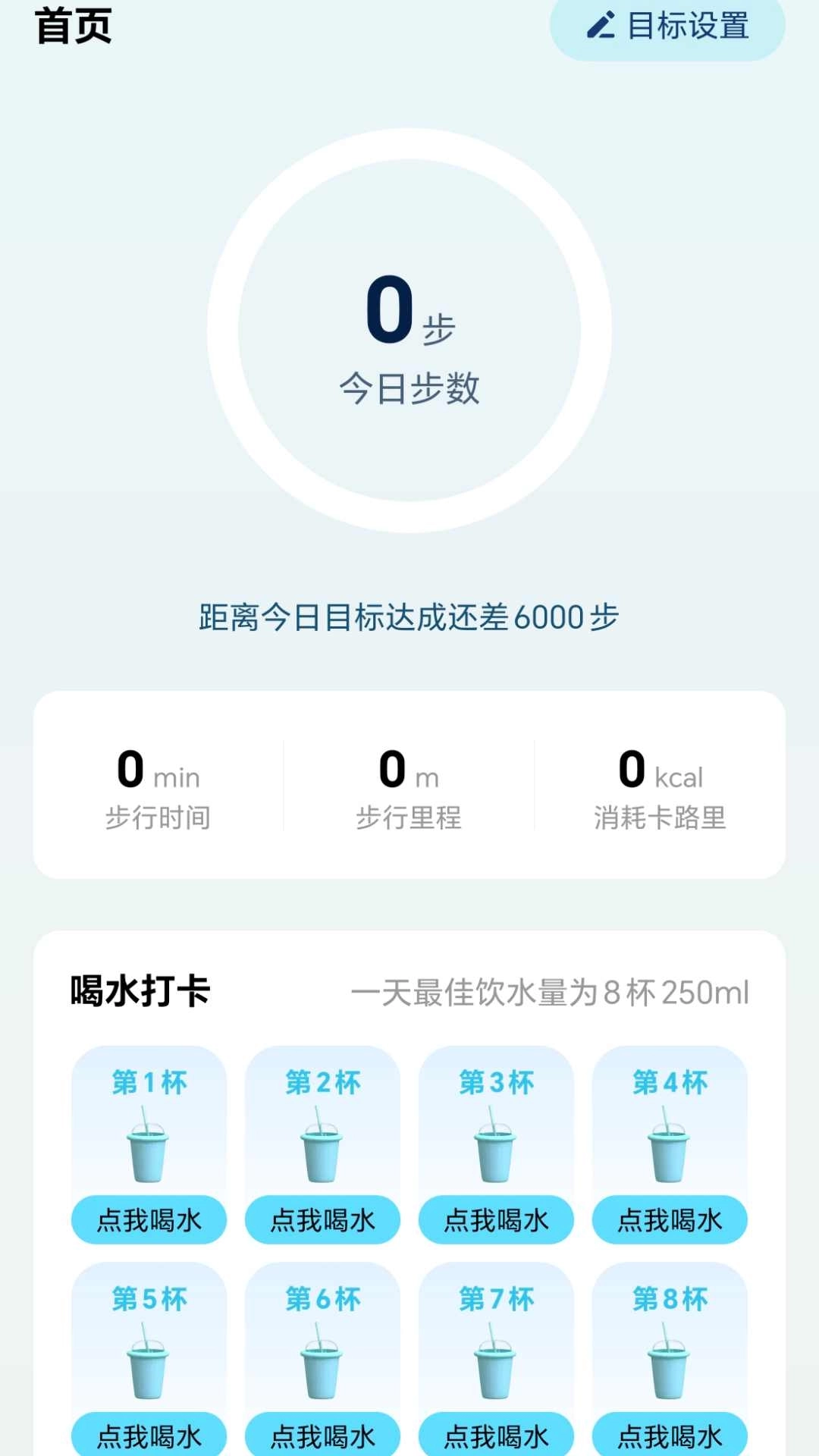
Task: Select the 6000 步 goal progress text
Action: point(409,620)
